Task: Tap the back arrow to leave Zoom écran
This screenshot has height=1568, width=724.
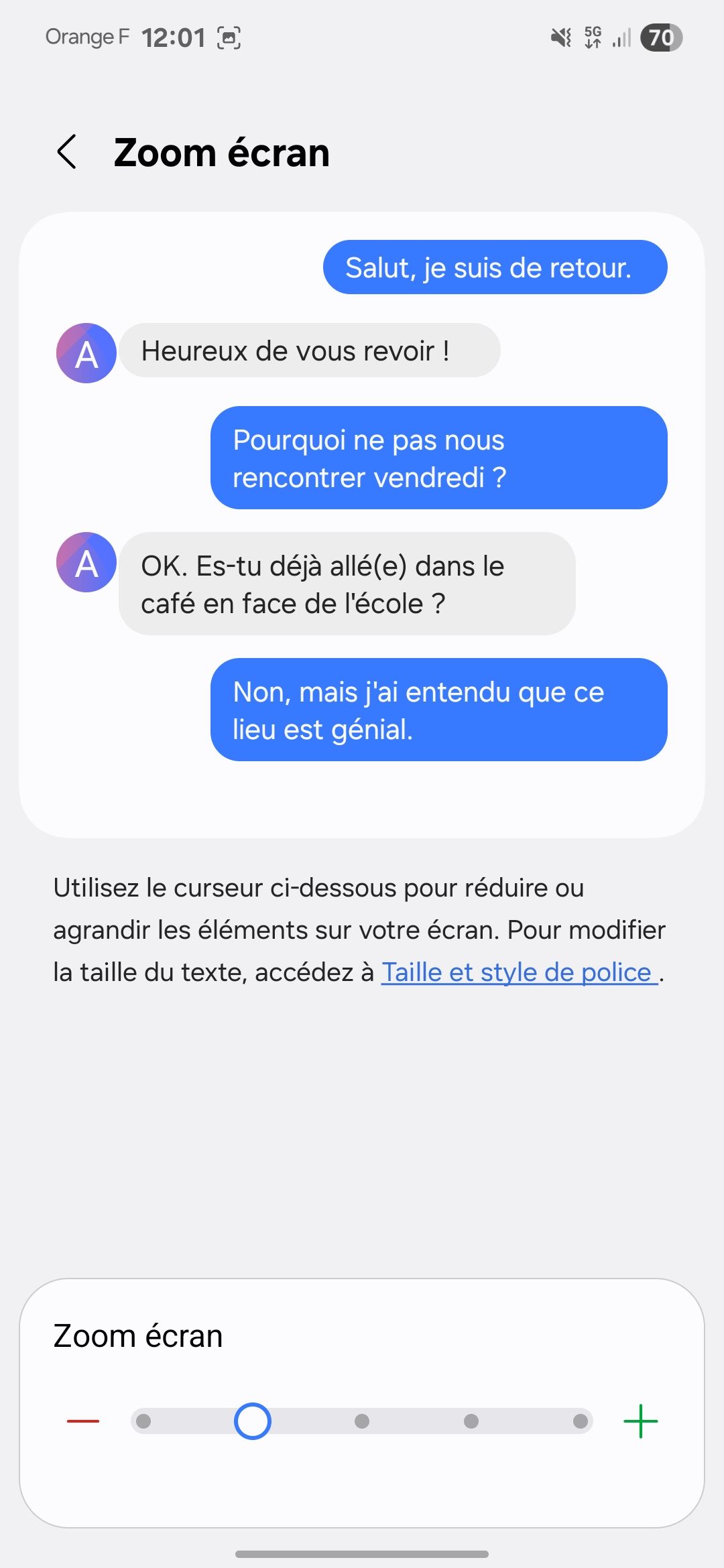Action: (68, 153)
